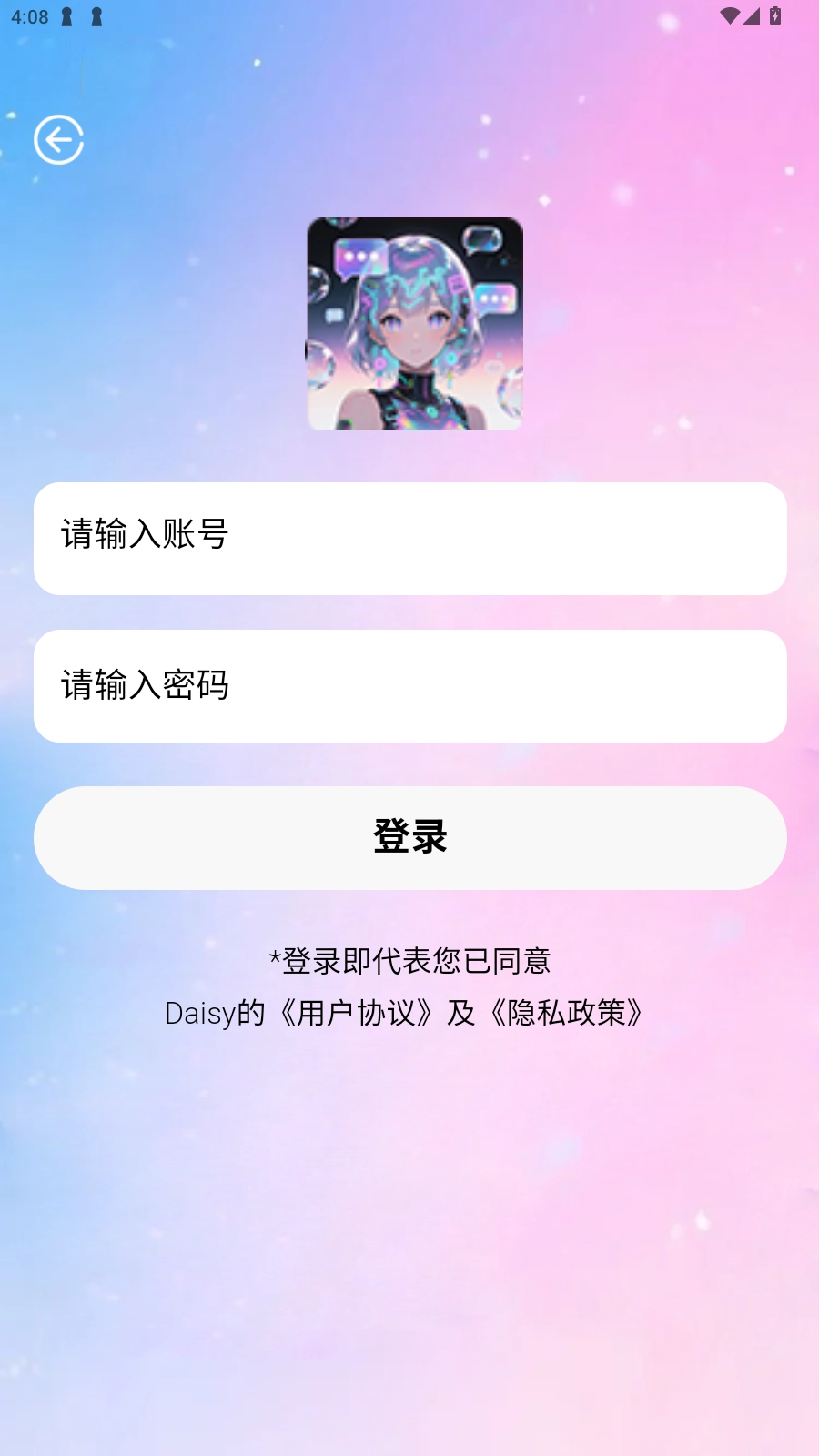Tap the clock showing 4:08
The height and width of the screenshot is (1456, 819).
click(29, 15)
